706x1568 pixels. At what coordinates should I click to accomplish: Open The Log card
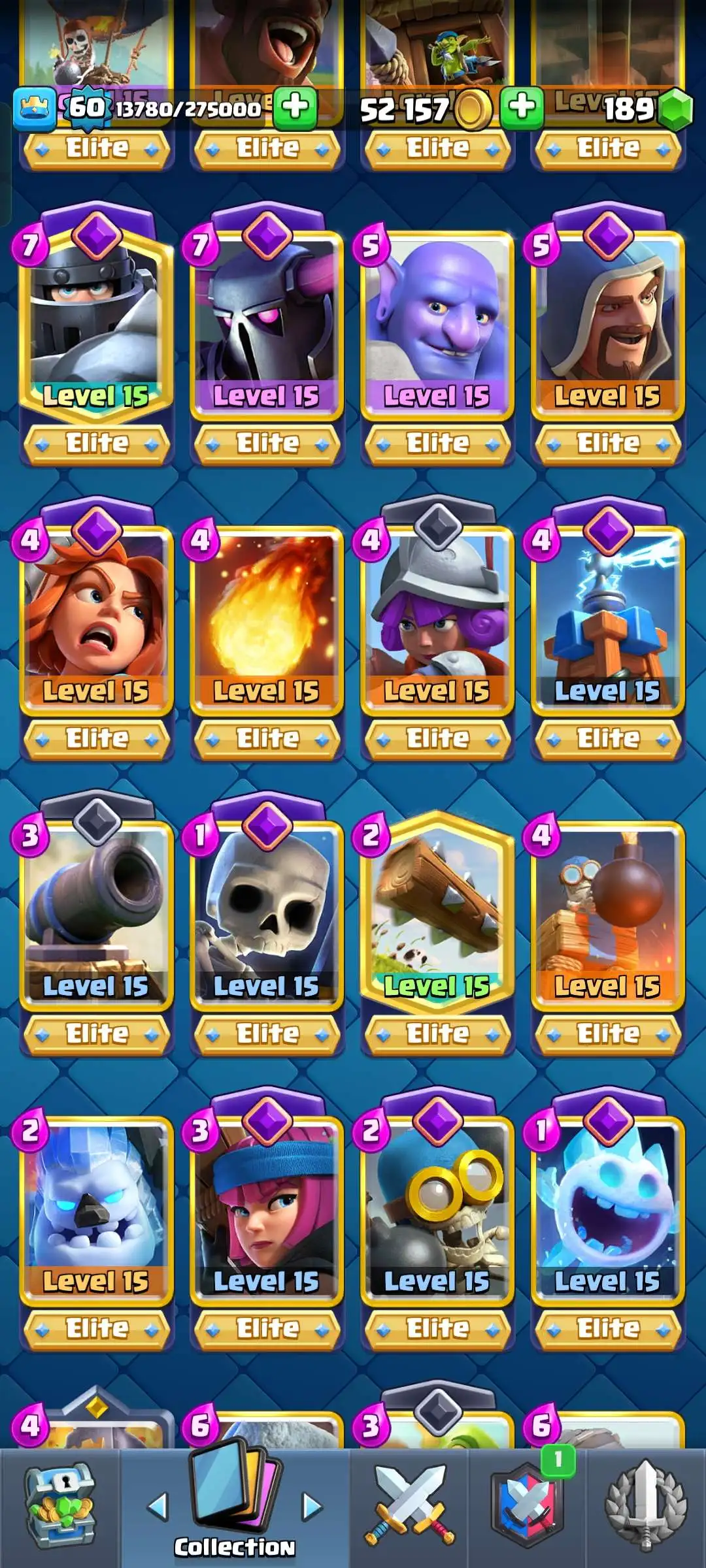point(437,911)
